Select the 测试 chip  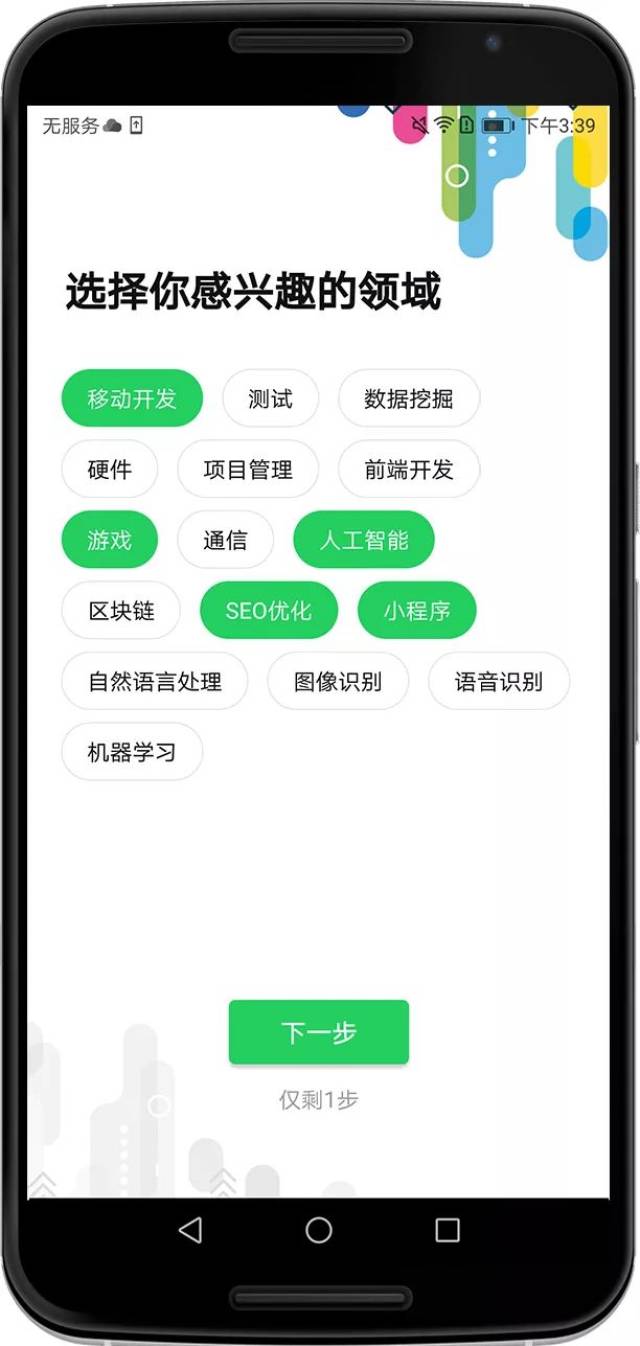pyautogui.click(x=271, y=399)
